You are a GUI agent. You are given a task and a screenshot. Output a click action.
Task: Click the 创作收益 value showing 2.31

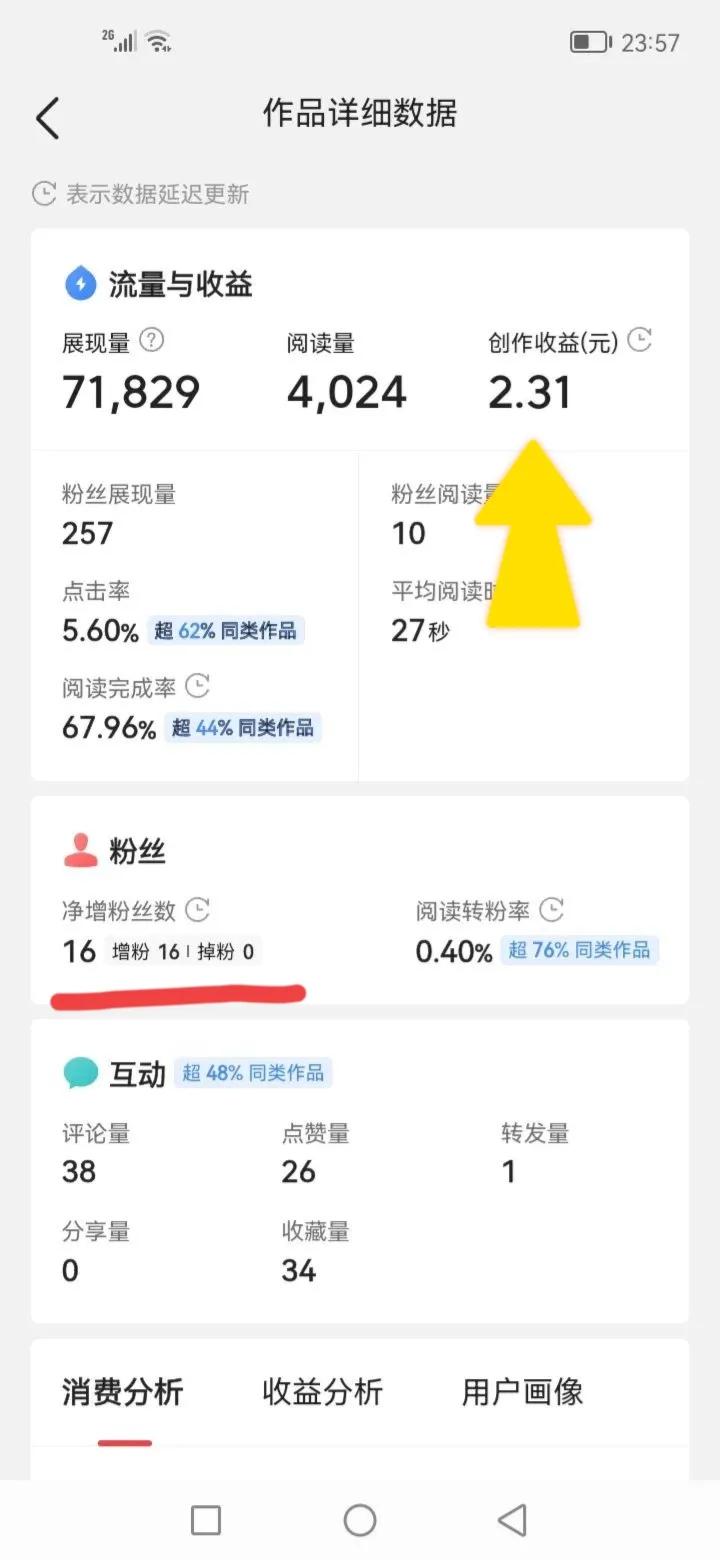[532, 391]
